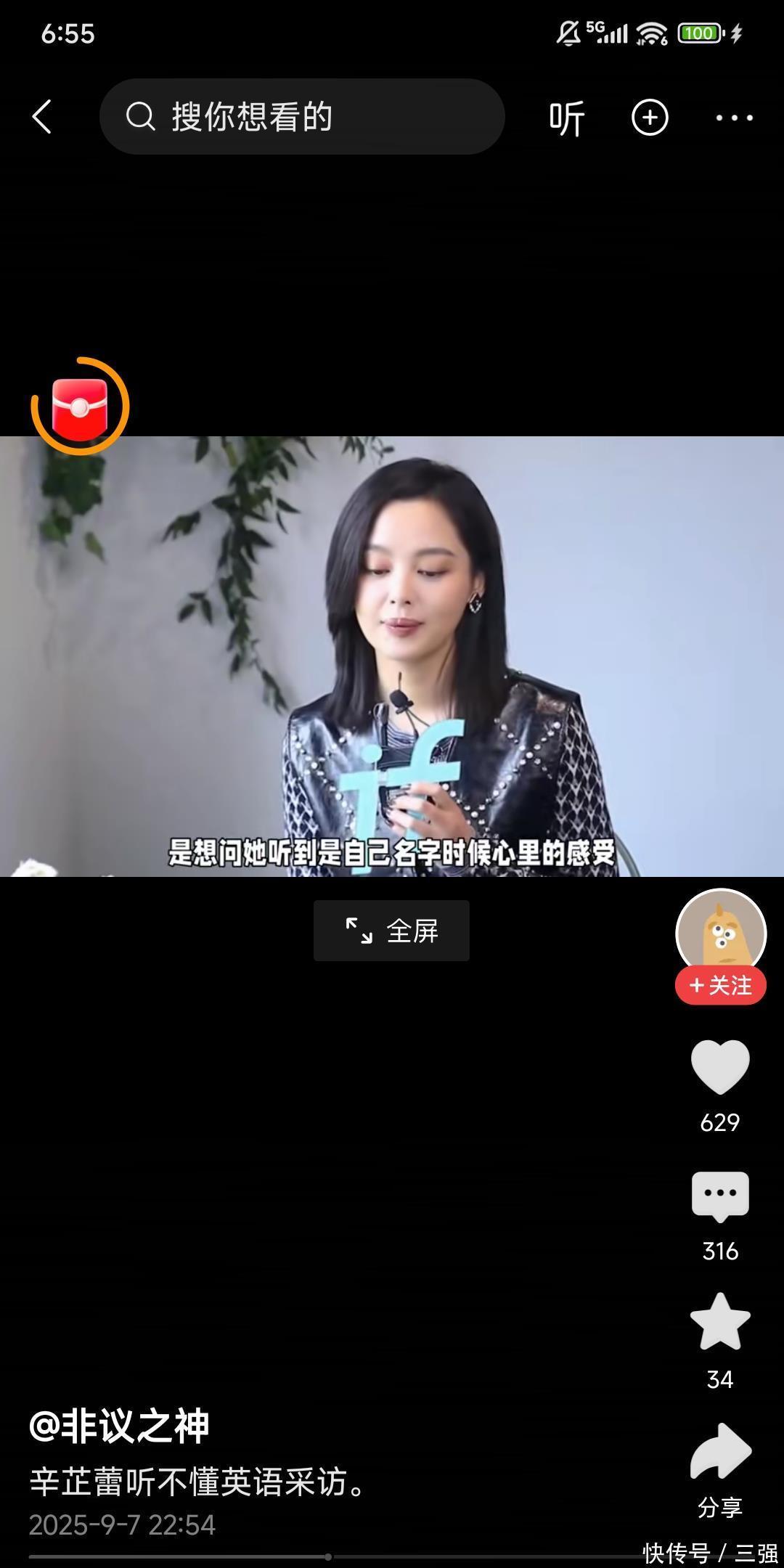The width and height of the screenshot is (784, 1568).
Task: Open the plus circle create icon
Action: pos(650,118)
